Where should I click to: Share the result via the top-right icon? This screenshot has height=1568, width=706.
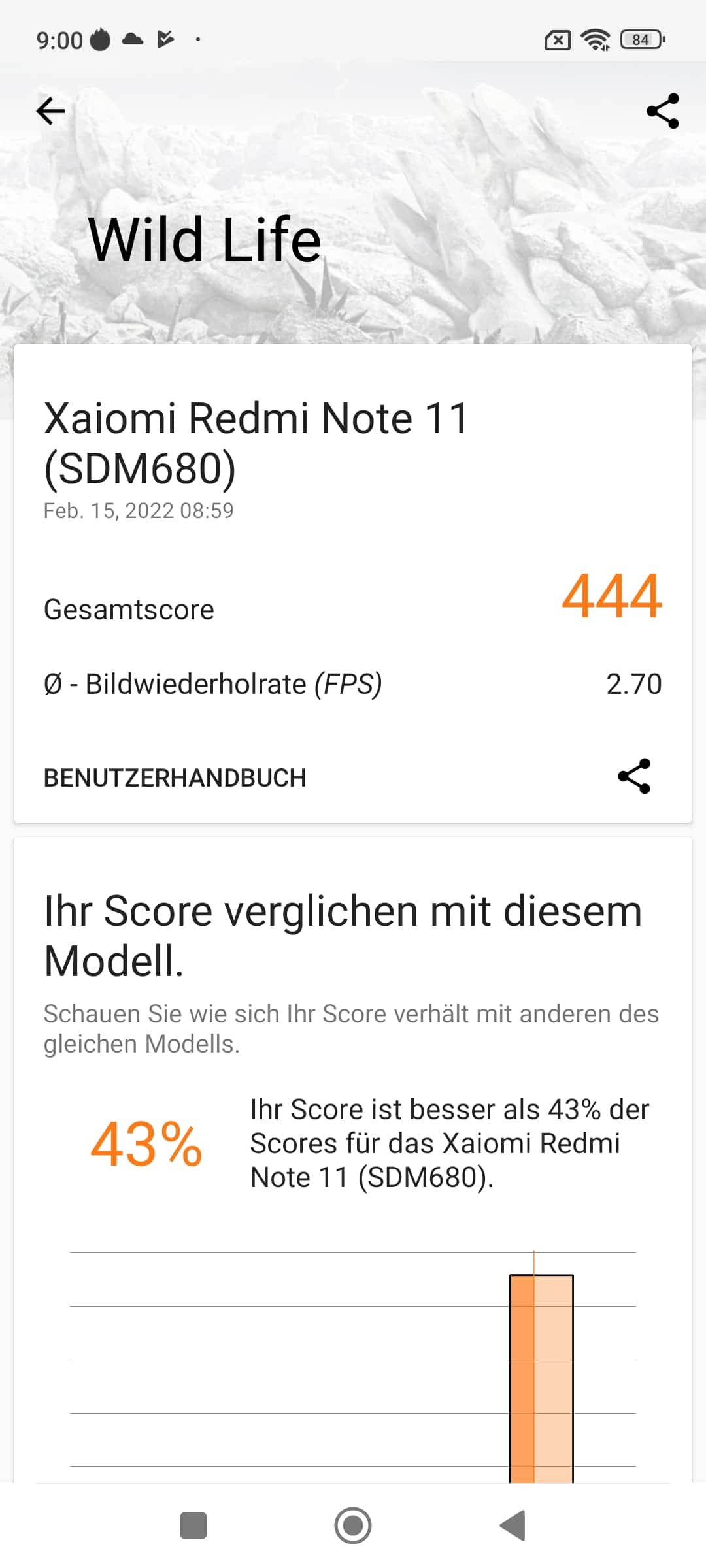(663, 111)
